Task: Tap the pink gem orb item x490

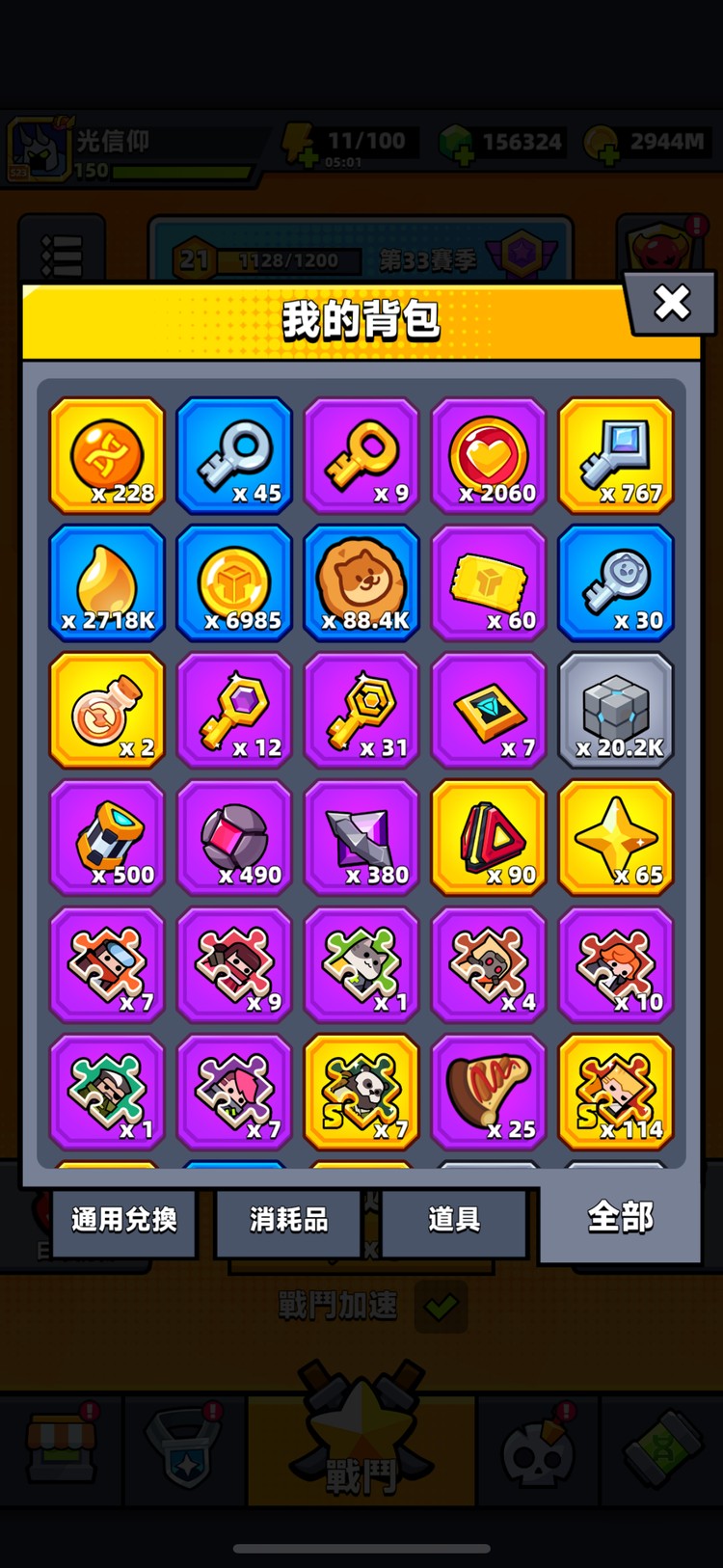Action: (x=234, y=837)
